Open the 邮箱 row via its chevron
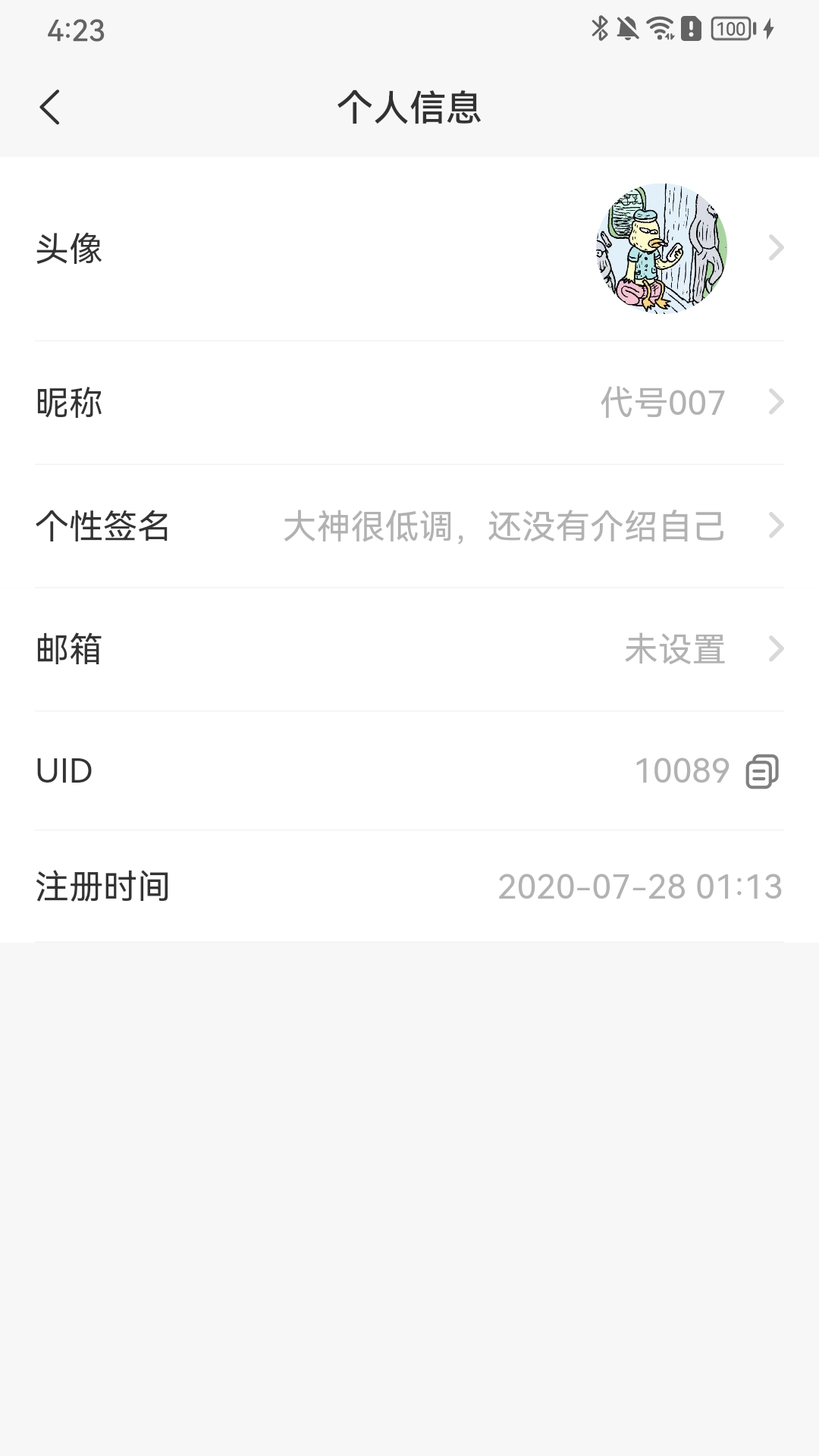 [775, 648]
